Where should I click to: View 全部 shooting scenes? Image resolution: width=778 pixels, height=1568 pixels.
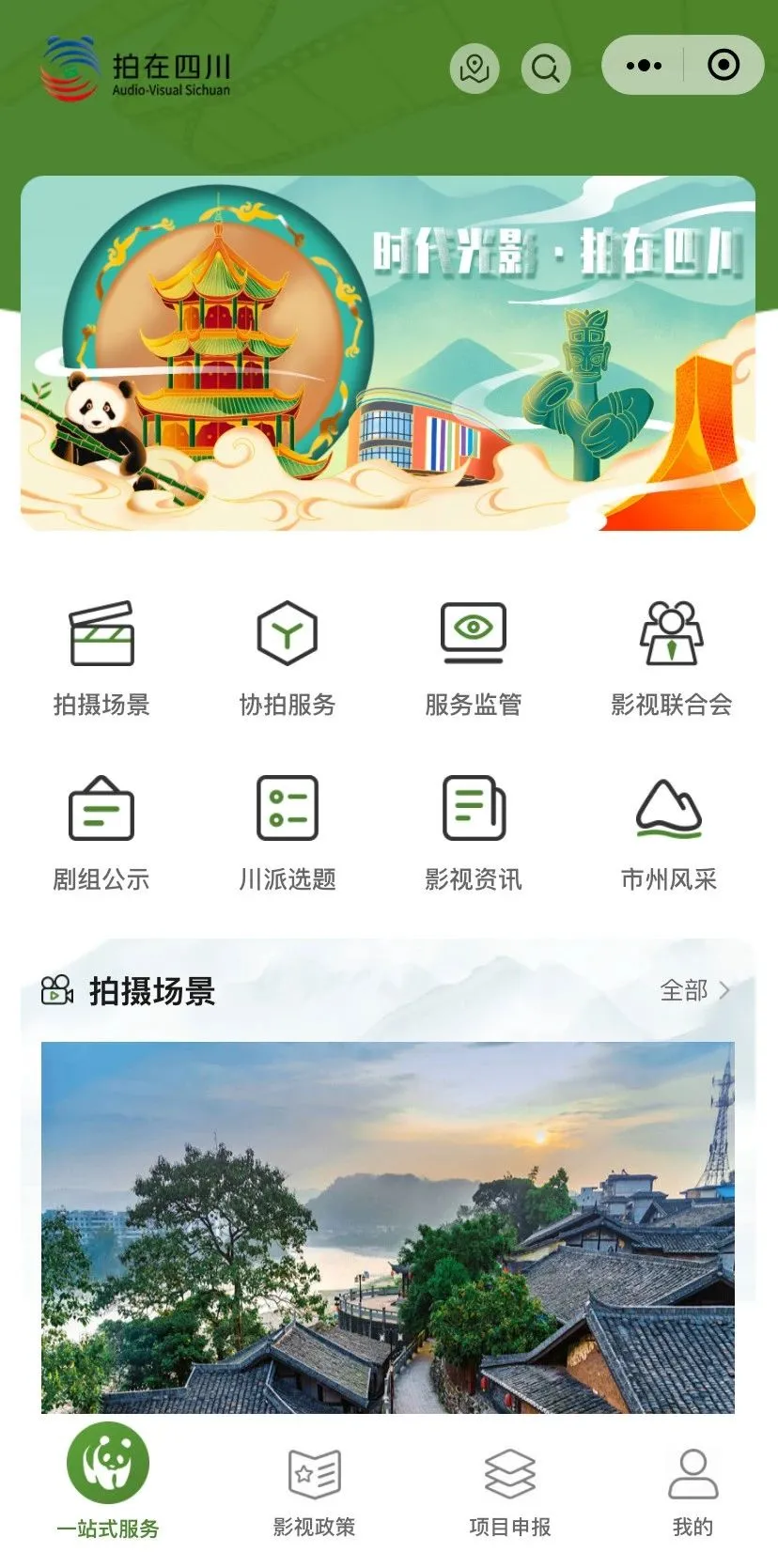point(694,990)
